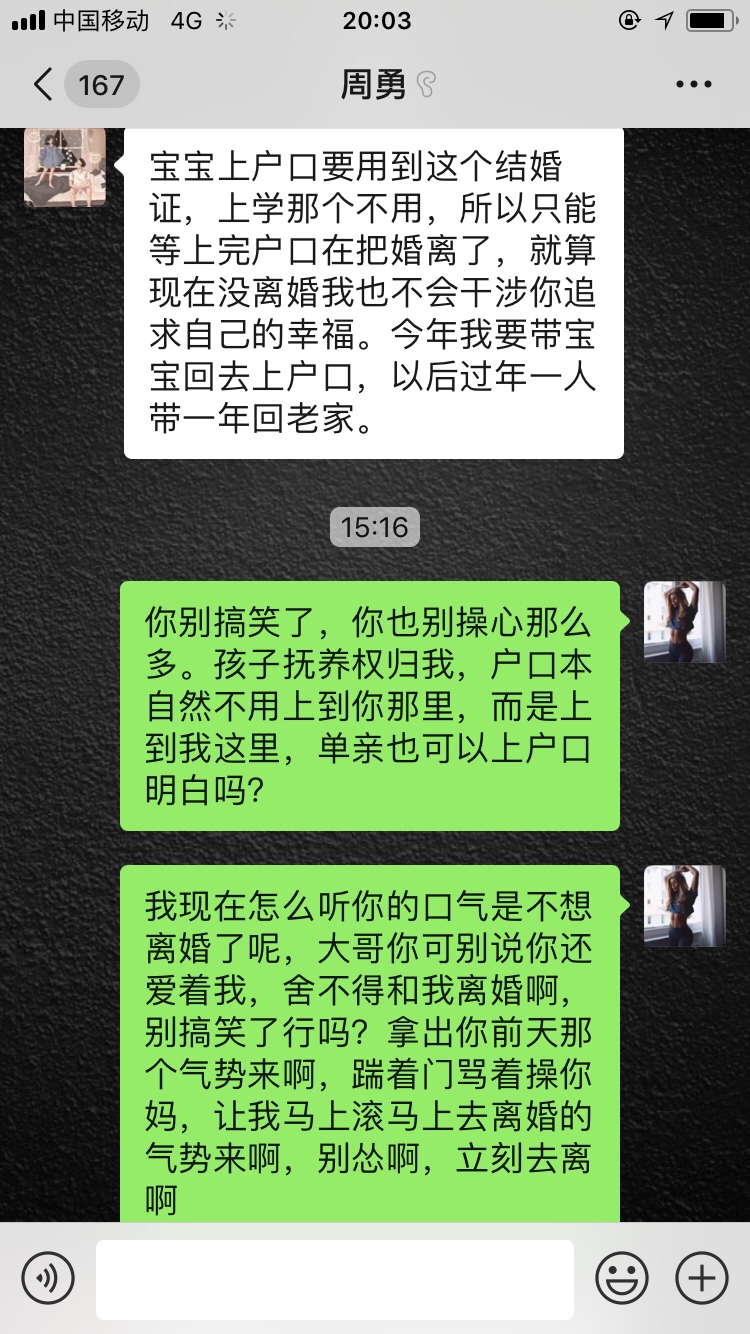Tap own avatar beside 我现在怎么听 message
750x1334 pixels.
(685, 906)
